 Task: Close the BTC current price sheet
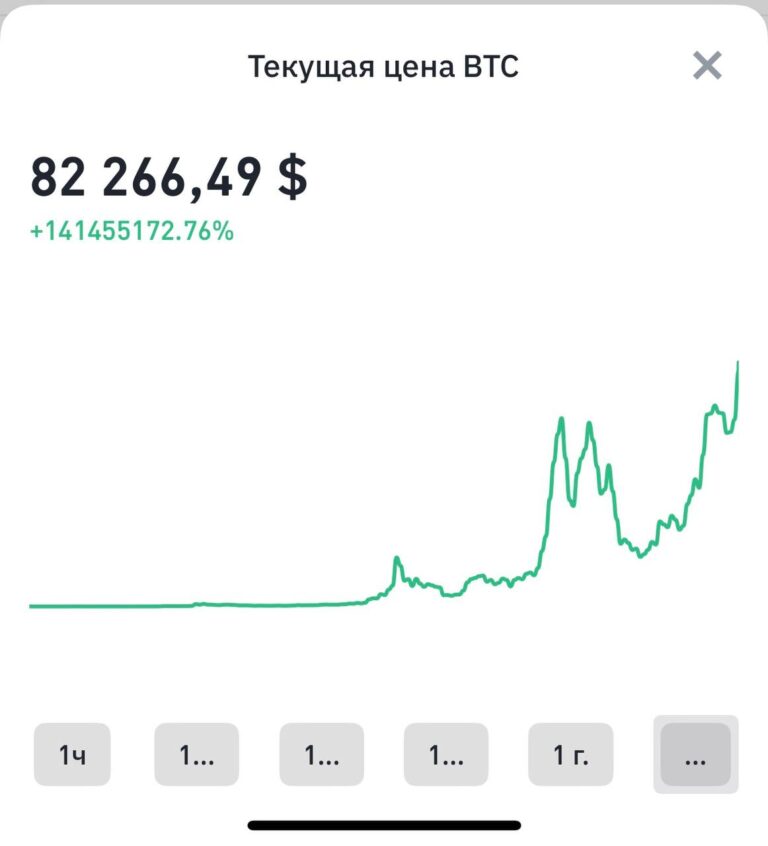pyautogui.click(x=707, y=66)
